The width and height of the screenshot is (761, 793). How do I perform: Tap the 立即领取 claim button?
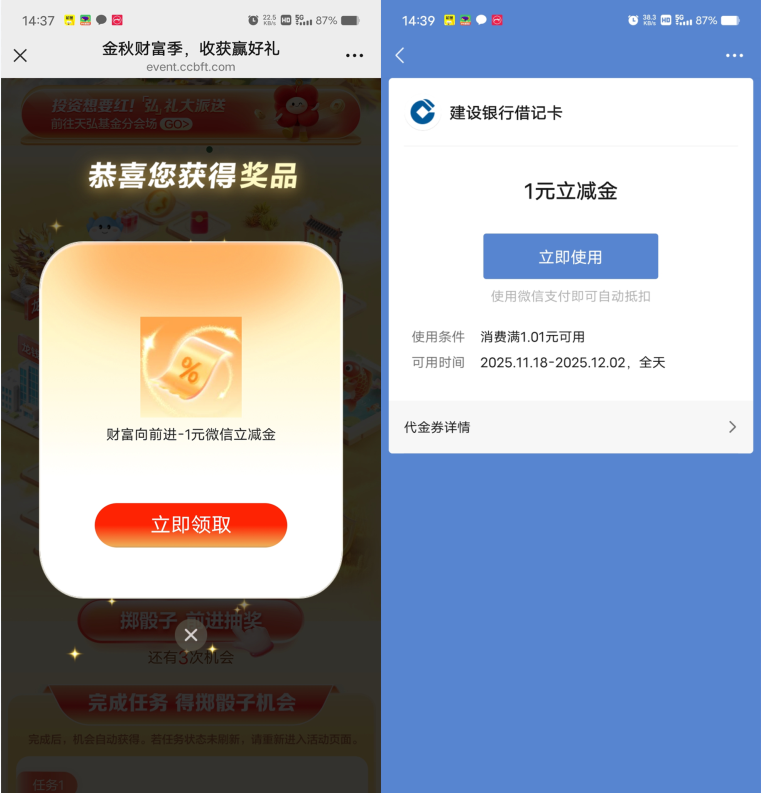(190, 525)
